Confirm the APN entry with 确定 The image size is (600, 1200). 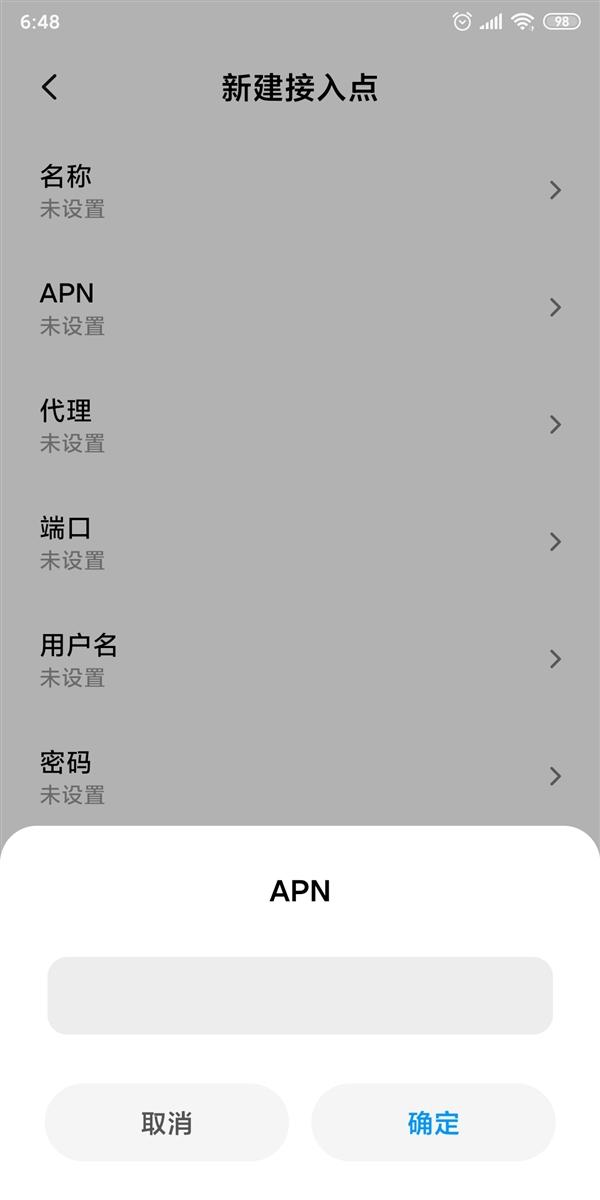[x=433, y=1122]
